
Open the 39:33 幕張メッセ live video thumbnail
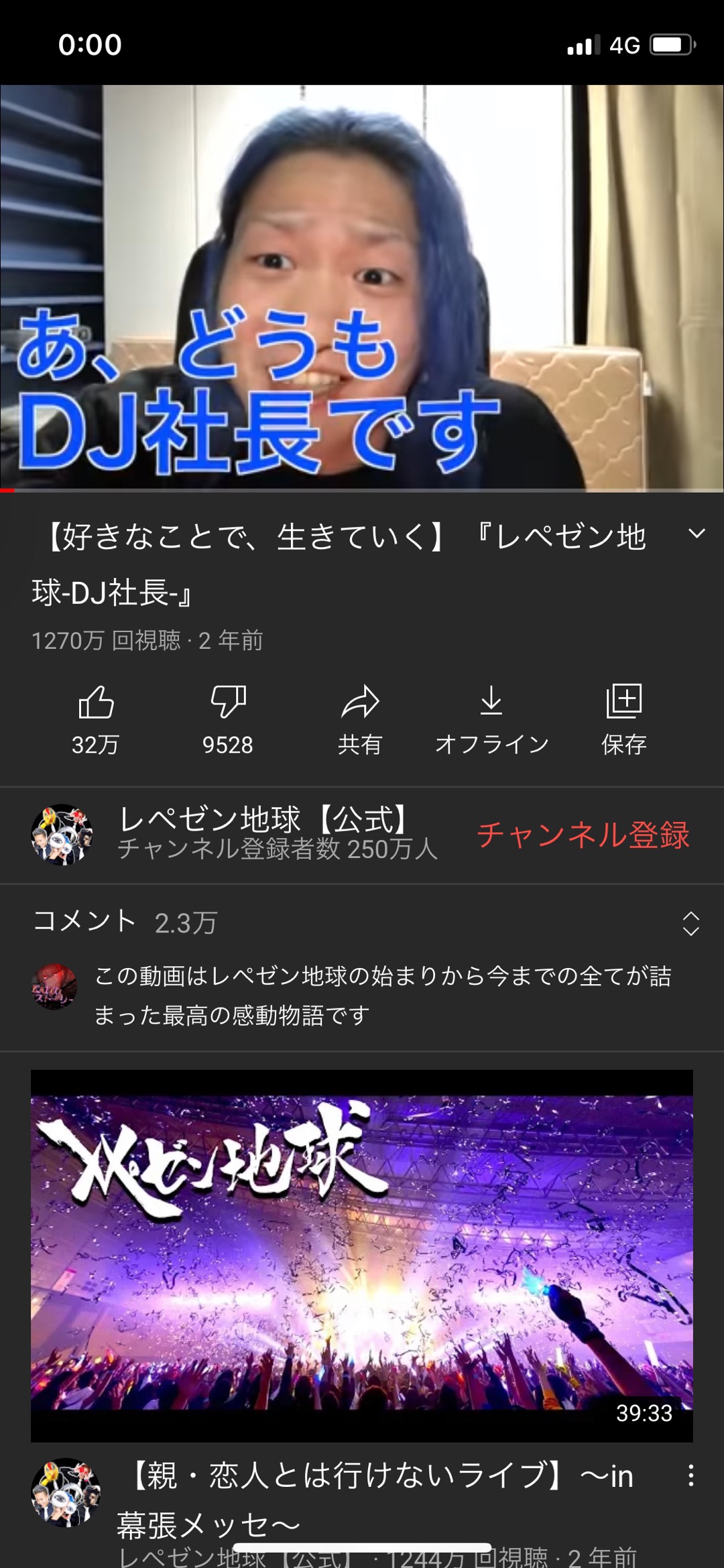click(362, 1255)
